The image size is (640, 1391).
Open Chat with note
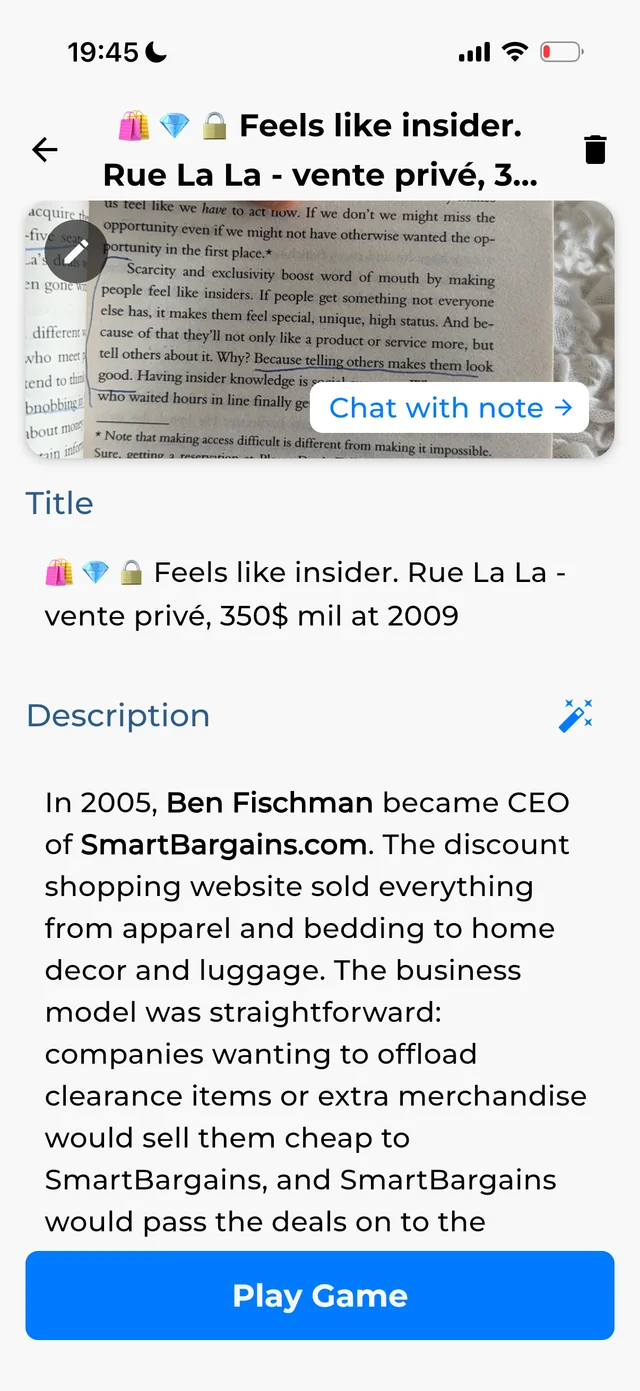[449, 408]
